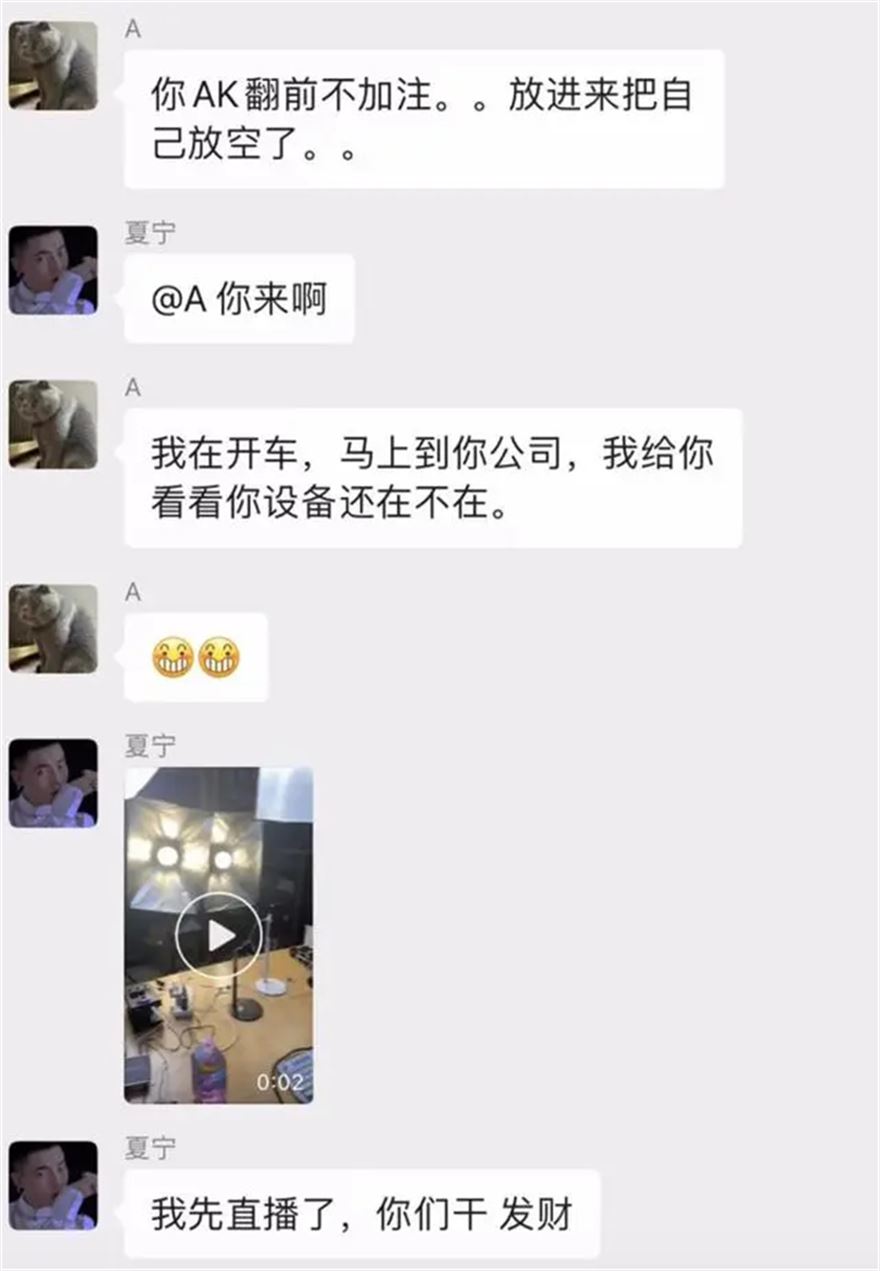The height and width of the screenshot is (1271, 880).
Task: Open 夏宁's avatar beside "我先直播了" message
Action: tap(53, 1185)
